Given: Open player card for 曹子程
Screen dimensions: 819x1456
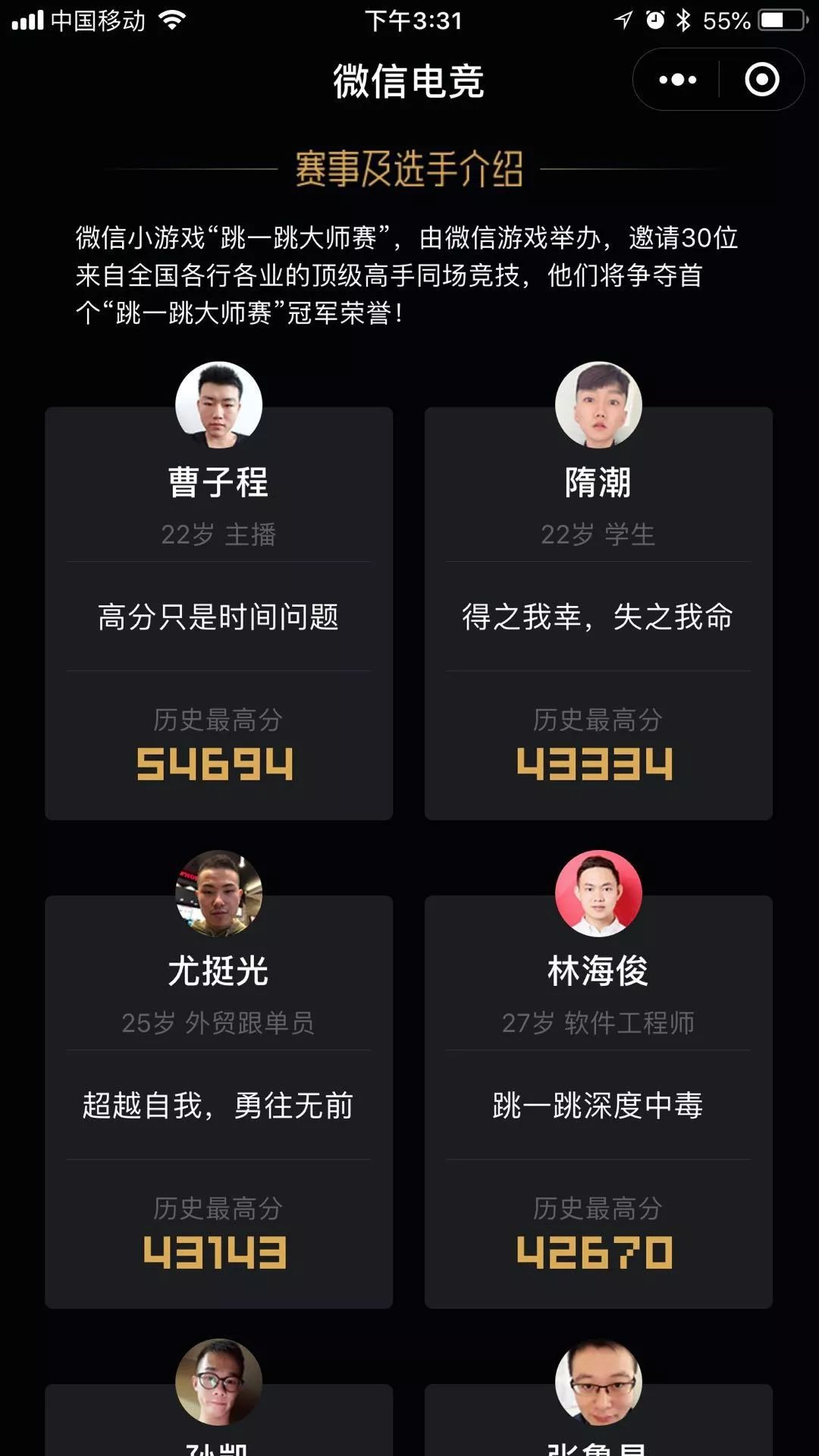Looking at the screenshot, I should coord(218,613).
